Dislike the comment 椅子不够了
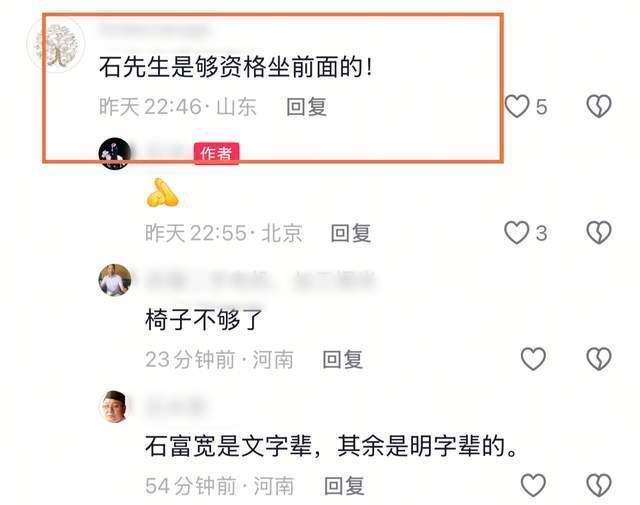This screenshot has height=505, width=640. pyautogui.click(x=598, y=359)
